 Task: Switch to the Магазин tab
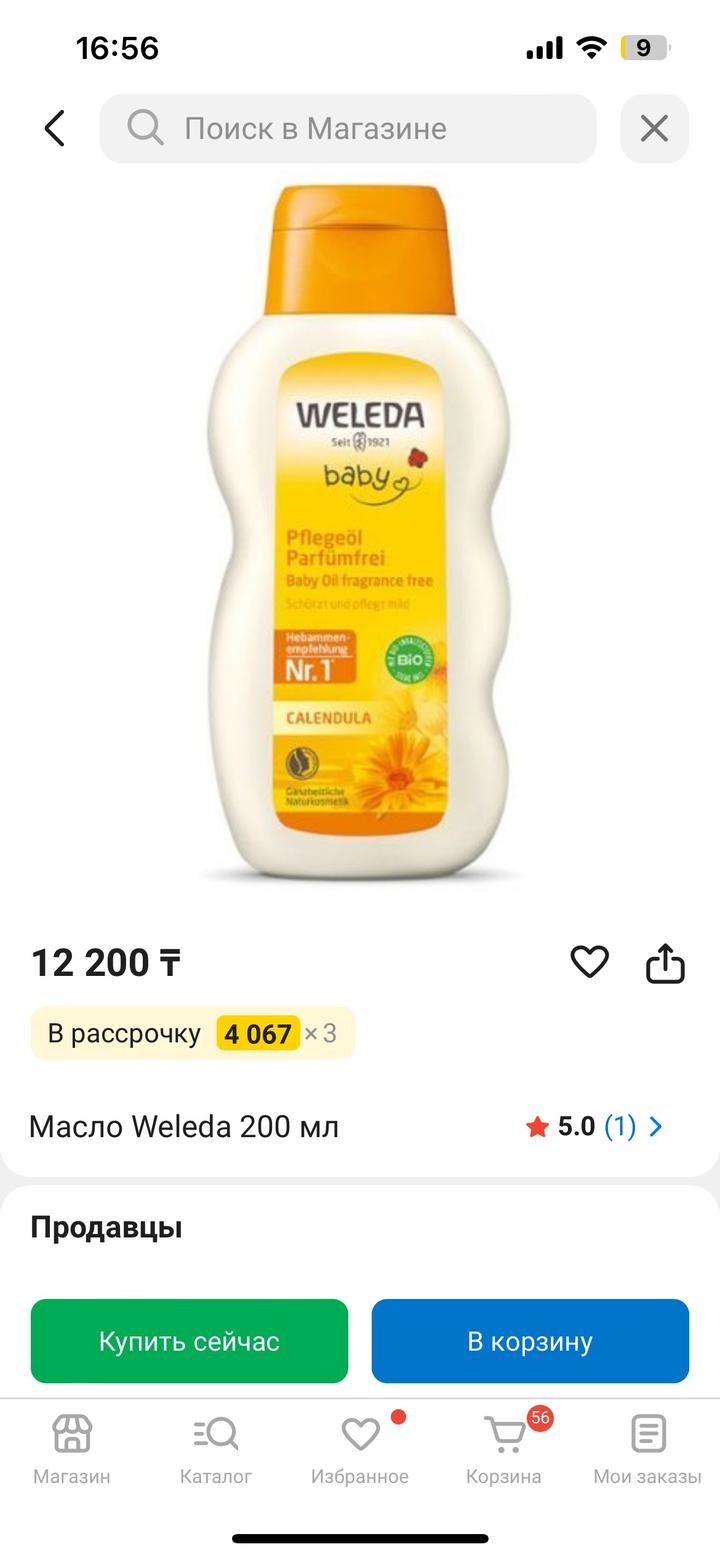pyautogui.click(x=72, y=1448)
